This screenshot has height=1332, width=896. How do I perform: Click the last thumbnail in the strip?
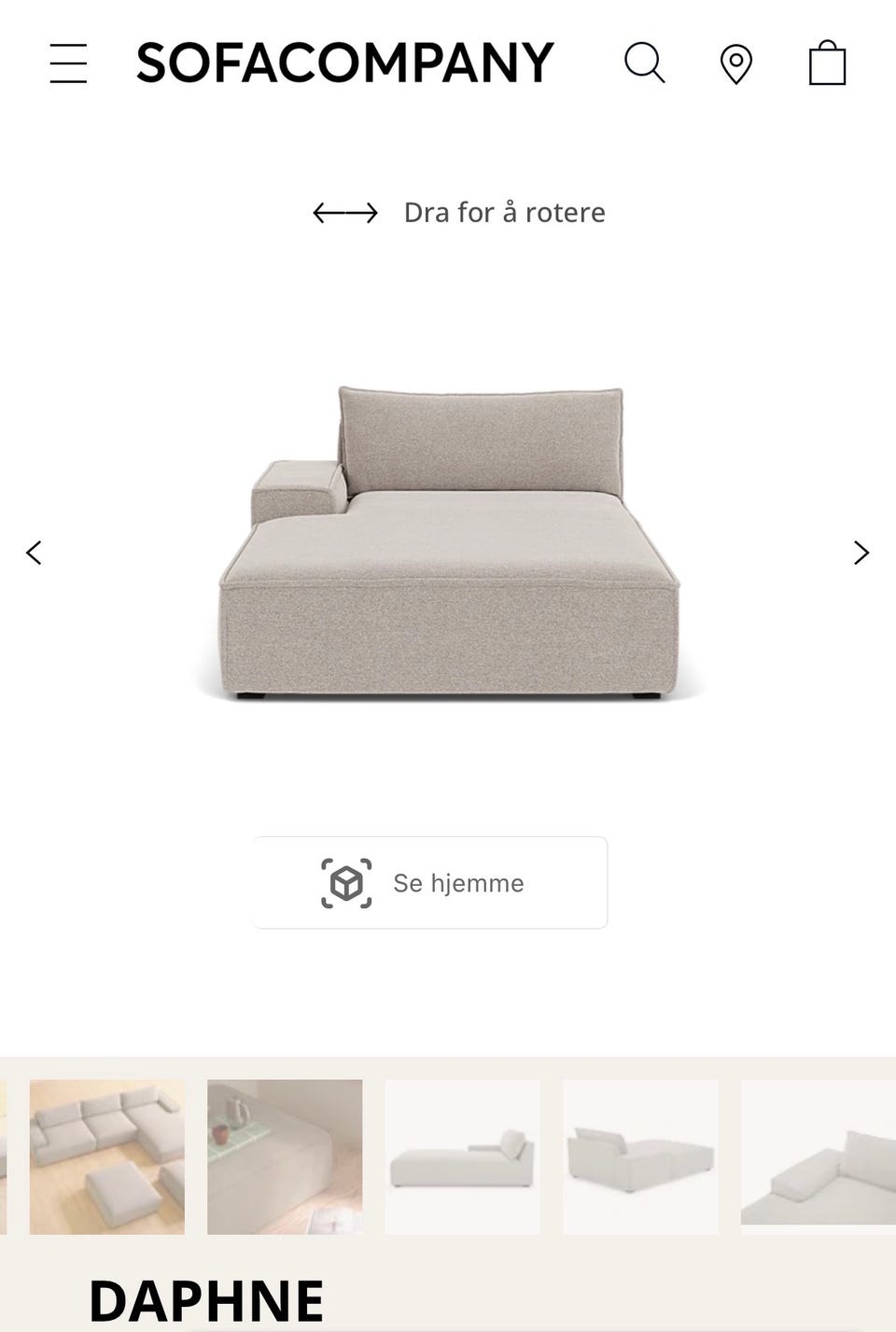tap(817, 1157)
